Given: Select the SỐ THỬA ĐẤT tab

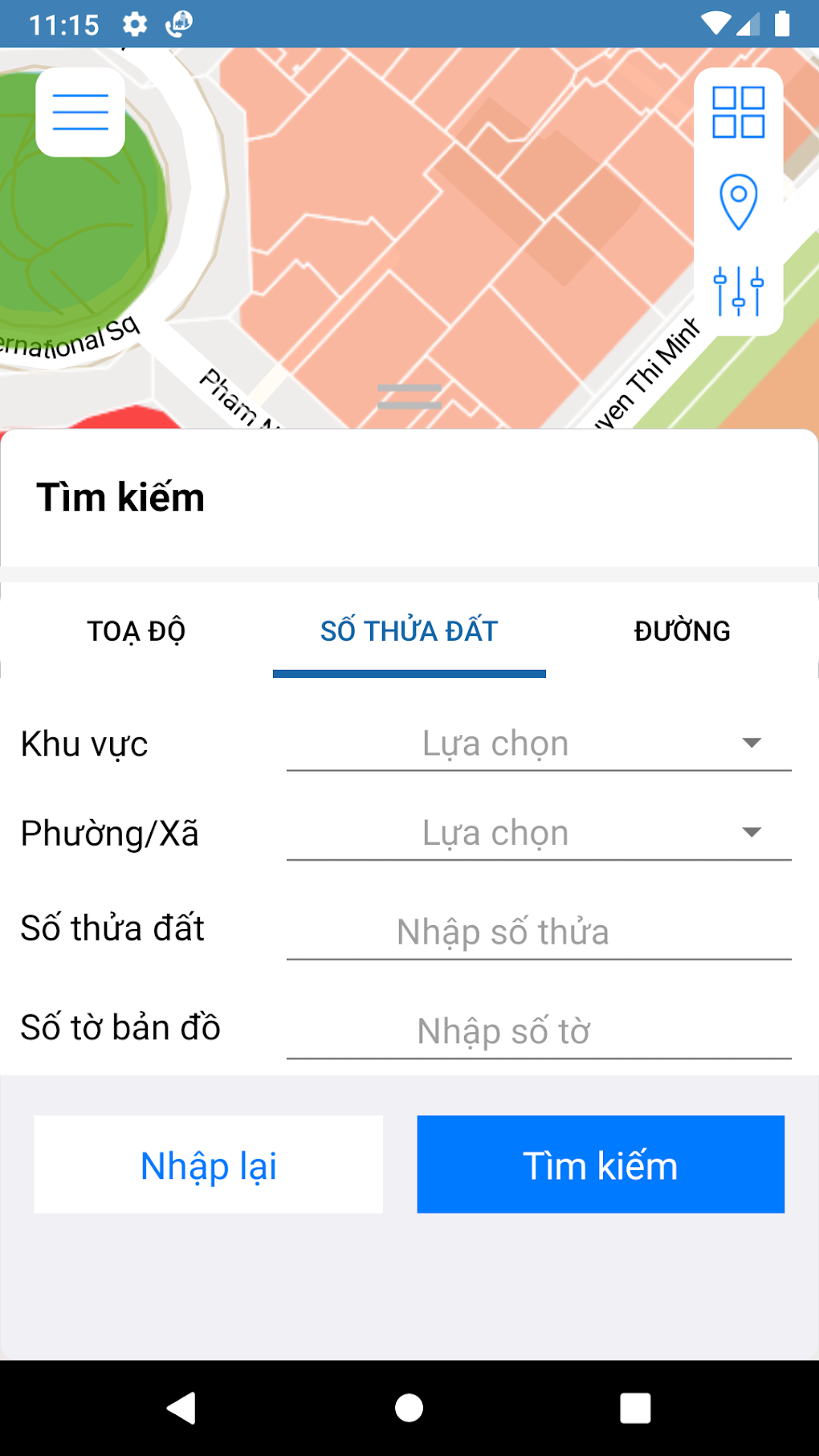Looking at the screenshot, I should 409,631.
